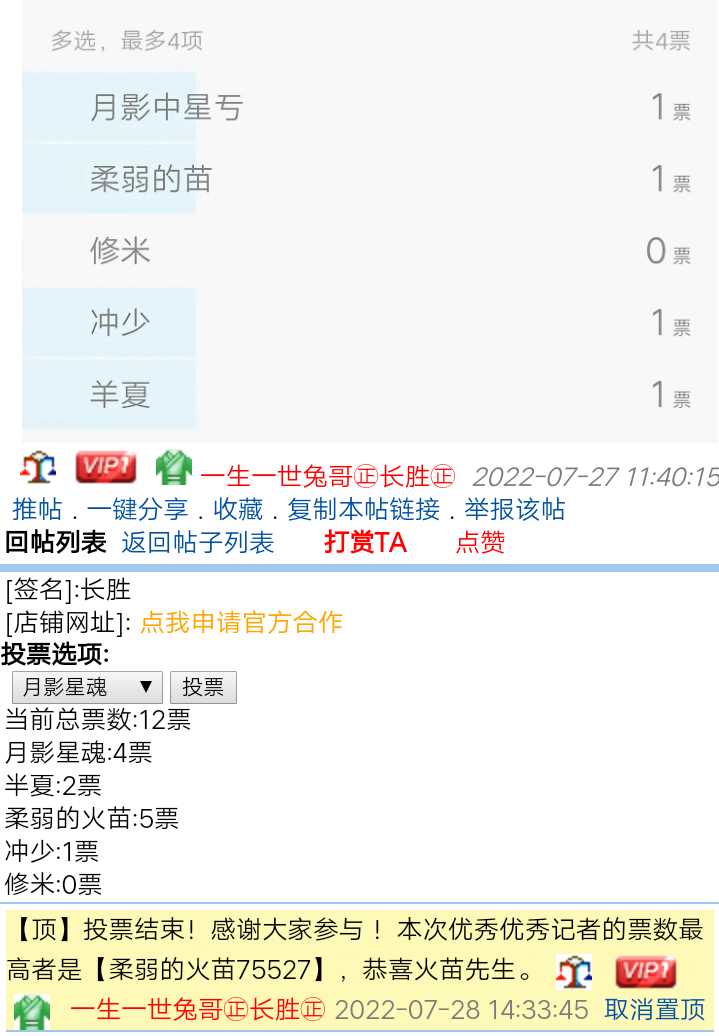
Task: Unpin the reply with 取消置顶
Action: point(655,1009)
